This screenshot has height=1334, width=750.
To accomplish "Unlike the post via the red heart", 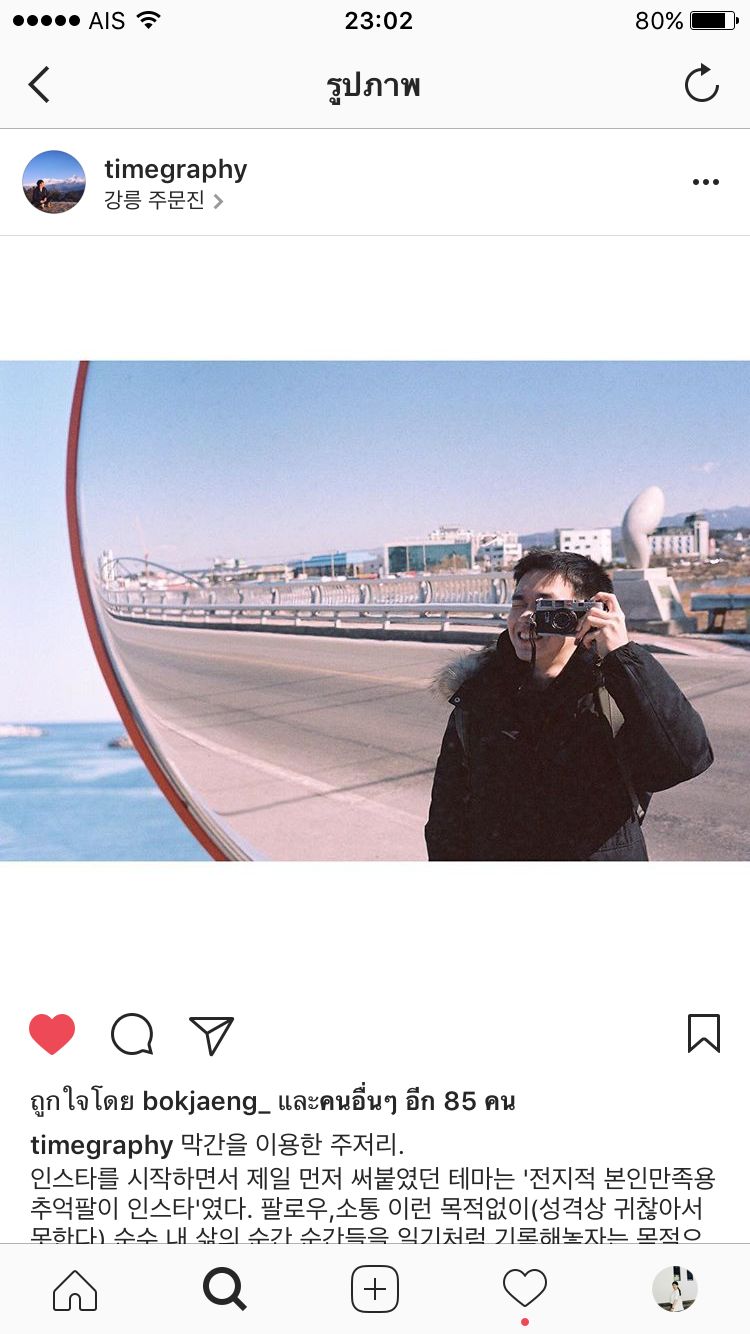I will point(52,1034).
